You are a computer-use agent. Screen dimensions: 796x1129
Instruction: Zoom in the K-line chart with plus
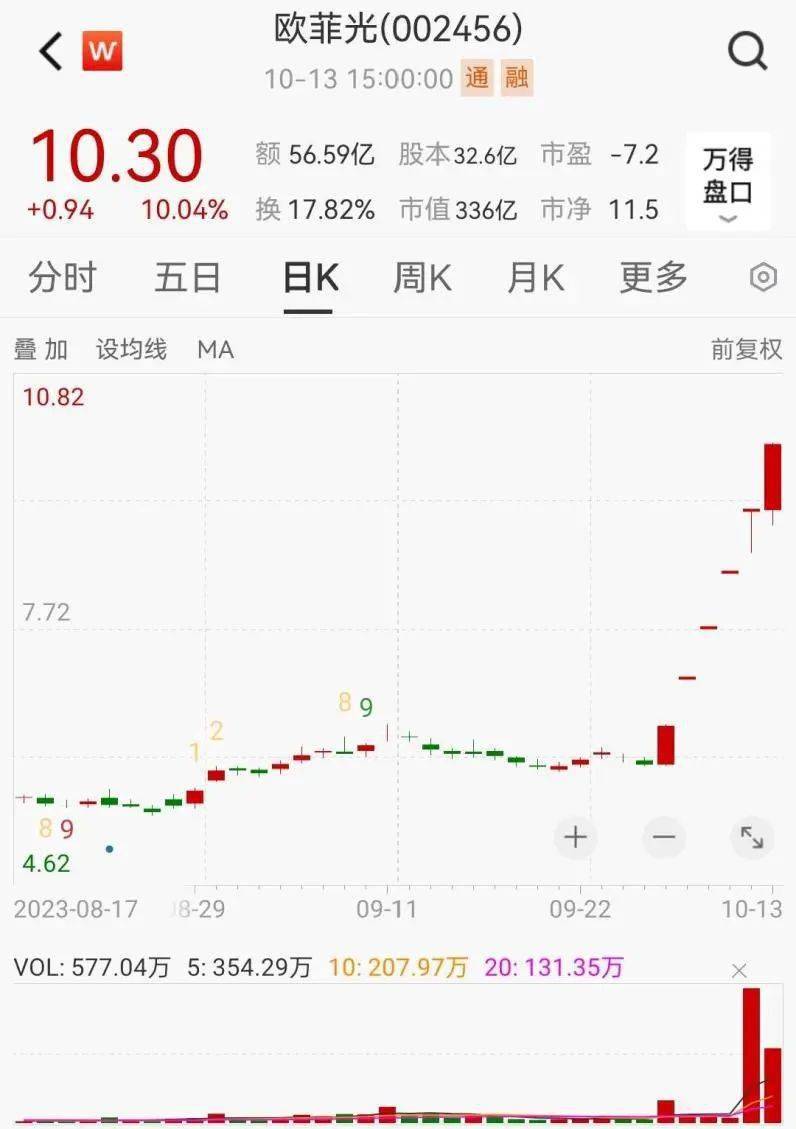pyautogui.click(x=575, y=837)
